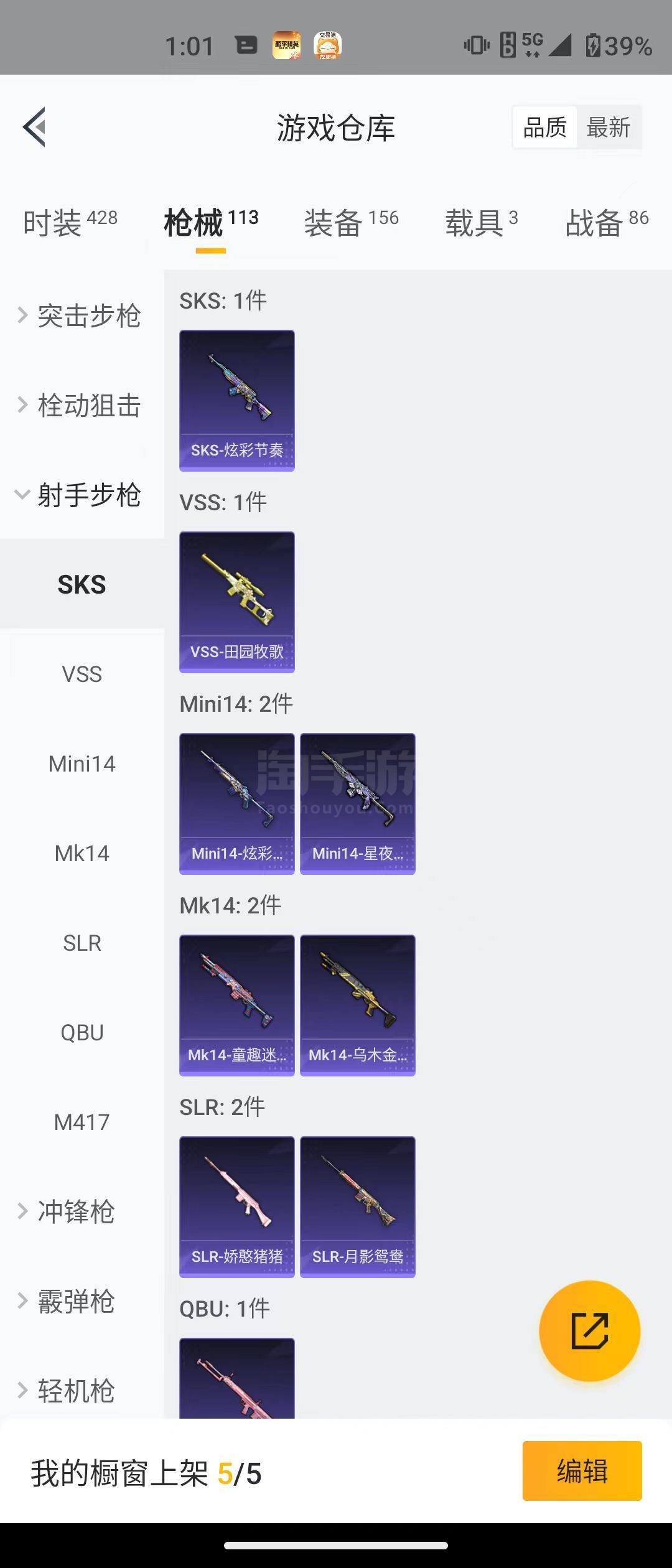Tap the orange share floating button
This screenshot has height=1568, width=672.
[589, 1331]
